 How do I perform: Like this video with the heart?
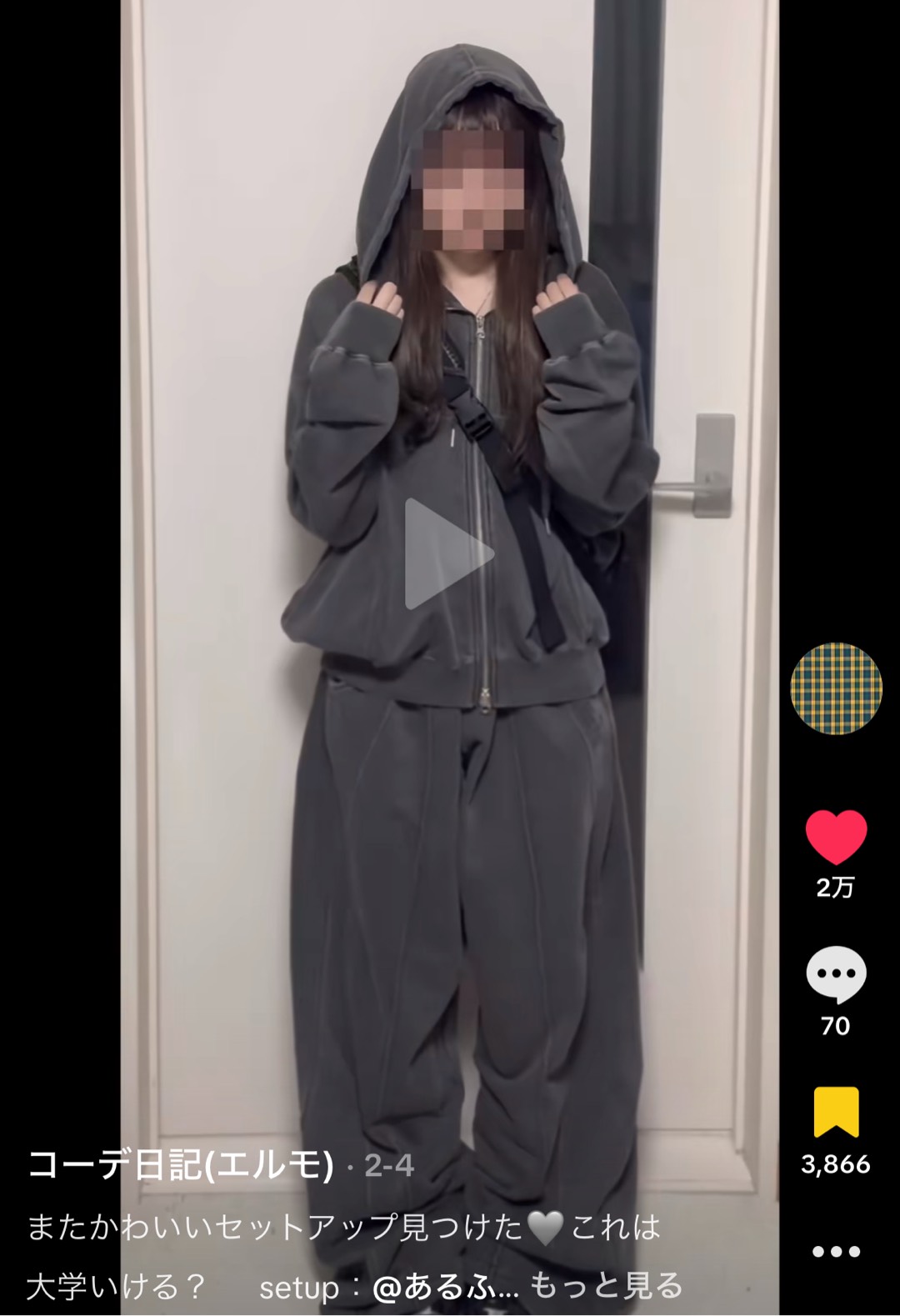pos(836,837)
